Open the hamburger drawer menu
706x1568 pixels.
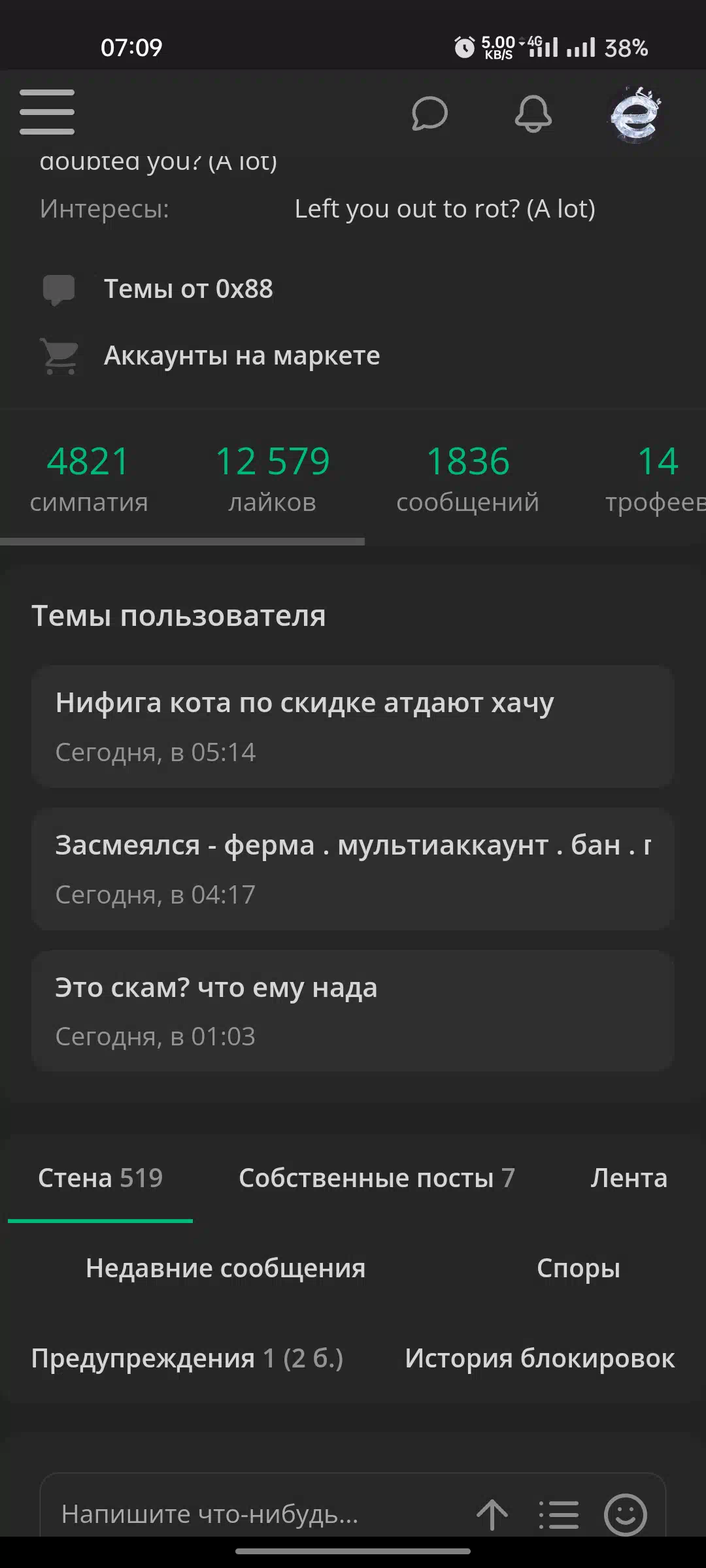coord(47,112)
